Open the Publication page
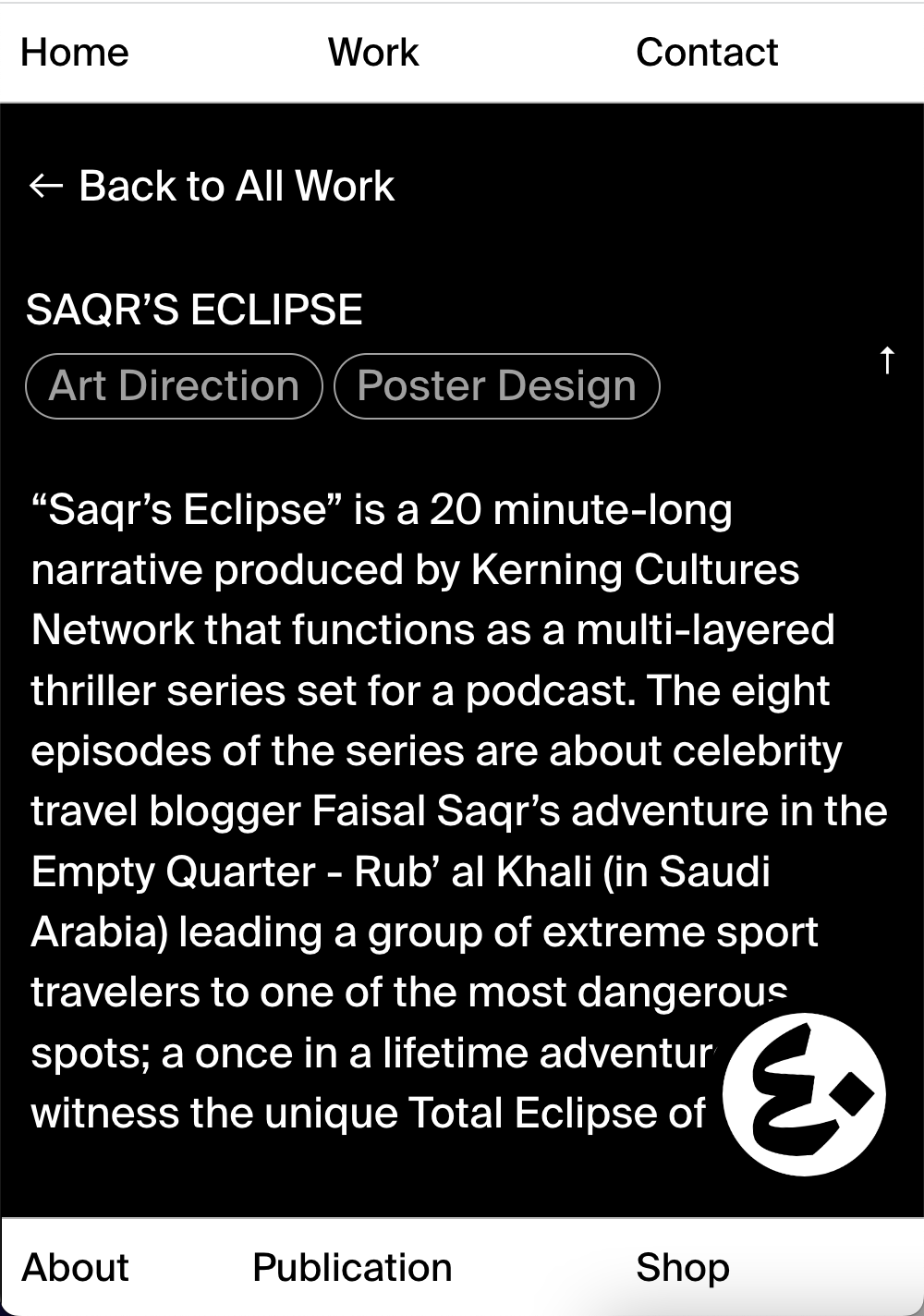924x1316 pixels. (352, 1267)
